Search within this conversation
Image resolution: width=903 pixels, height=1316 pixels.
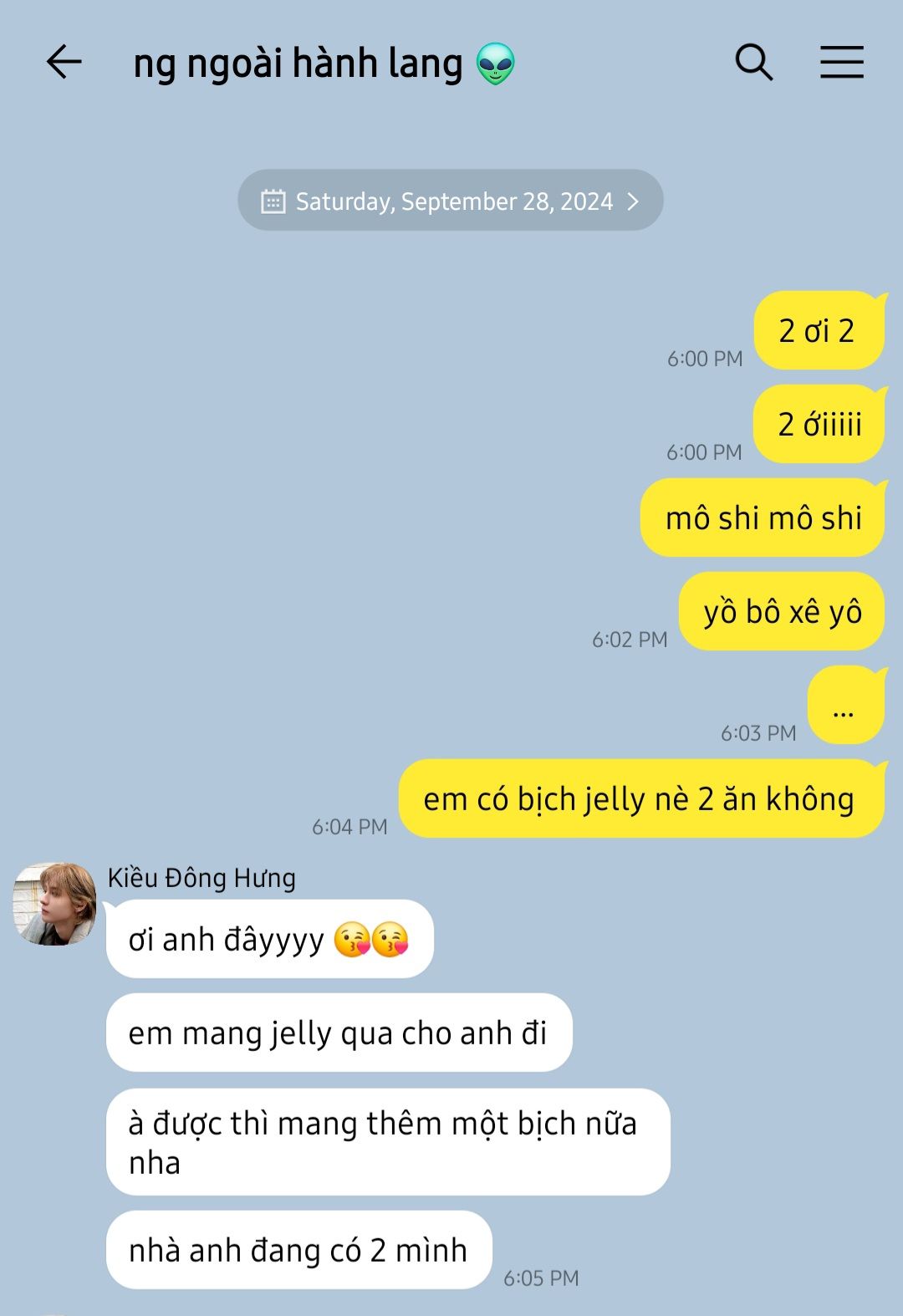click(753, 63)
